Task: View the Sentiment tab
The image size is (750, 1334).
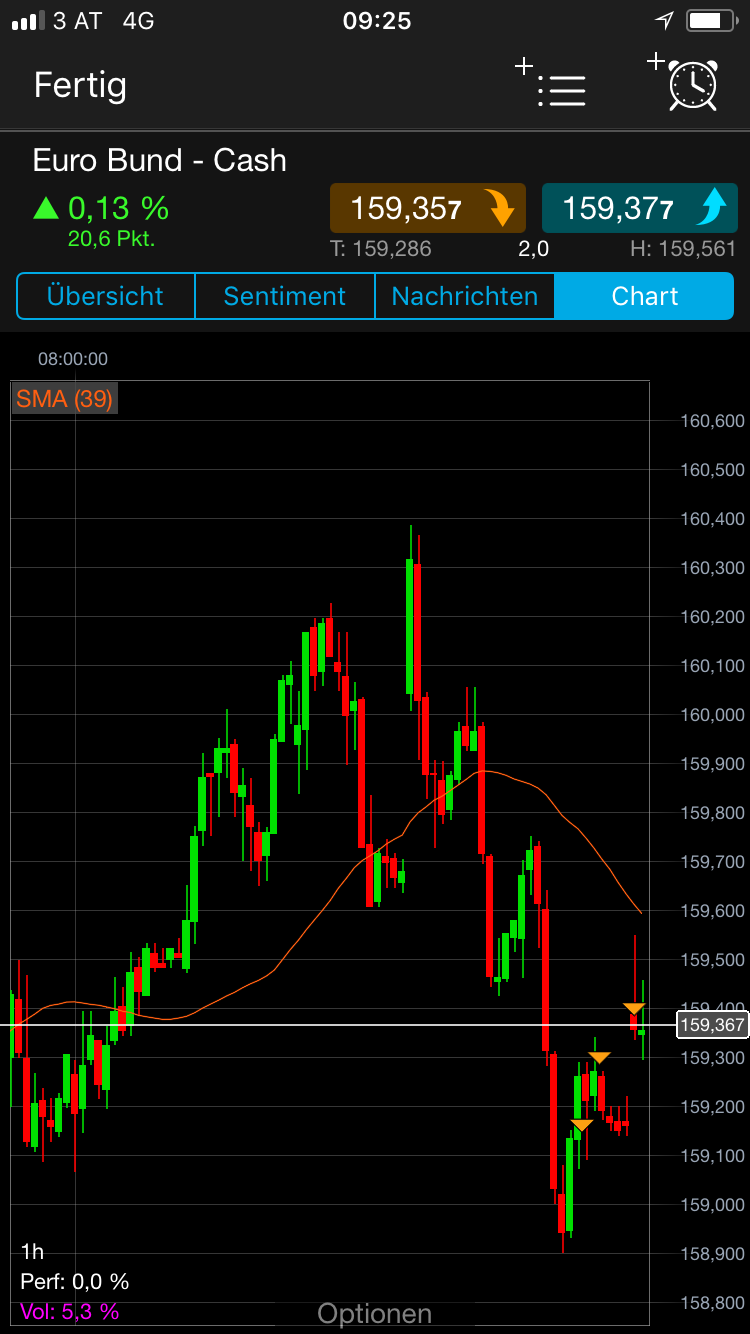Action: (284, 296)
